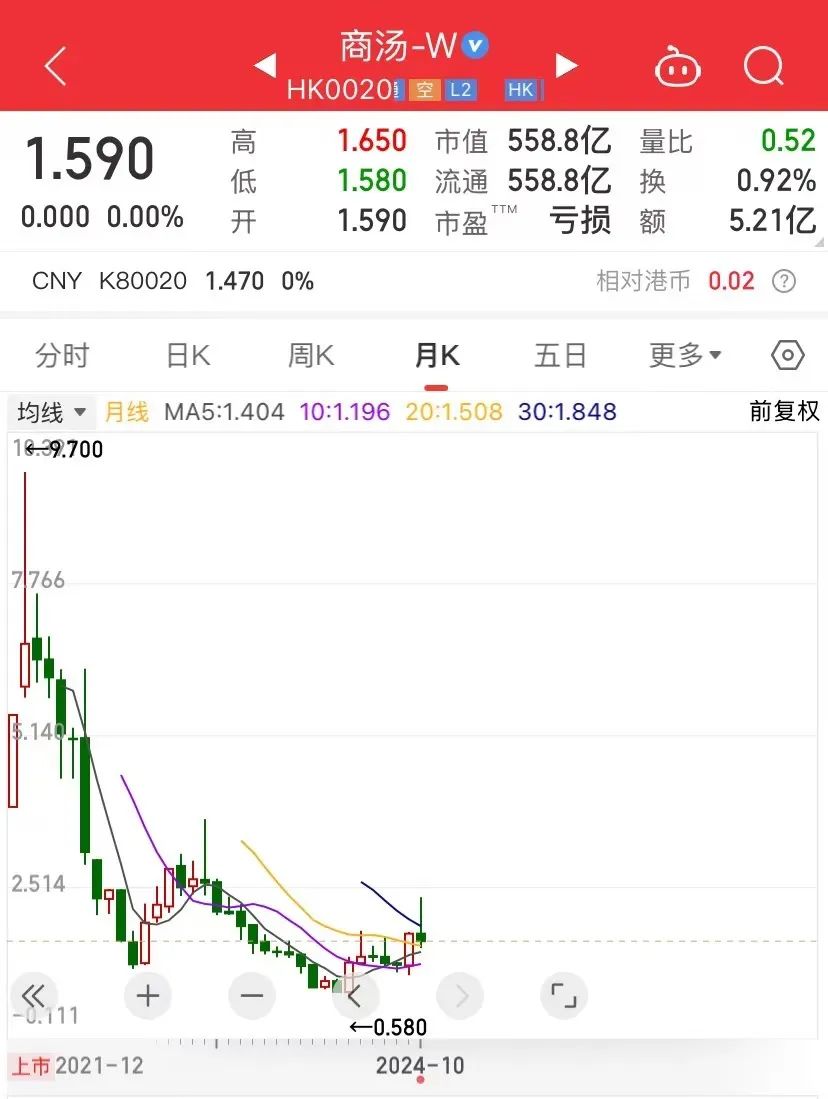Click the right arrow to next stock
The width and height of the screenshot is (828, 1099).
[x=566, y=64]
